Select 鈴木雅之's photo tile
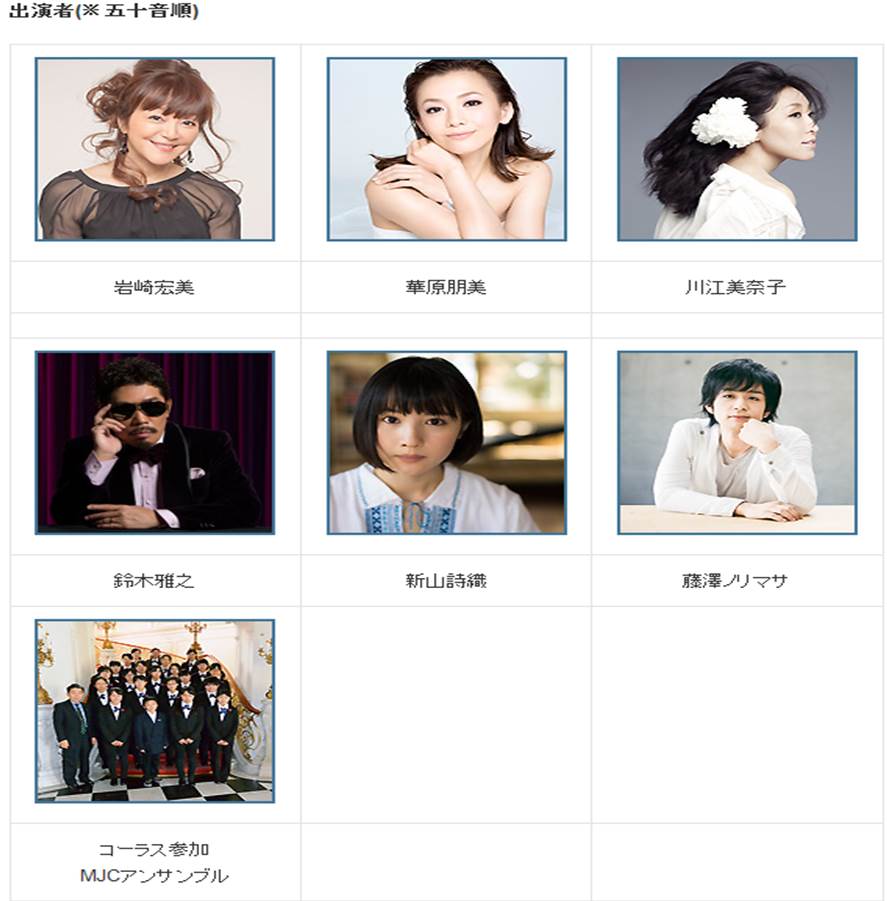This screenshot has width=887, height=901. coord(155,442)
